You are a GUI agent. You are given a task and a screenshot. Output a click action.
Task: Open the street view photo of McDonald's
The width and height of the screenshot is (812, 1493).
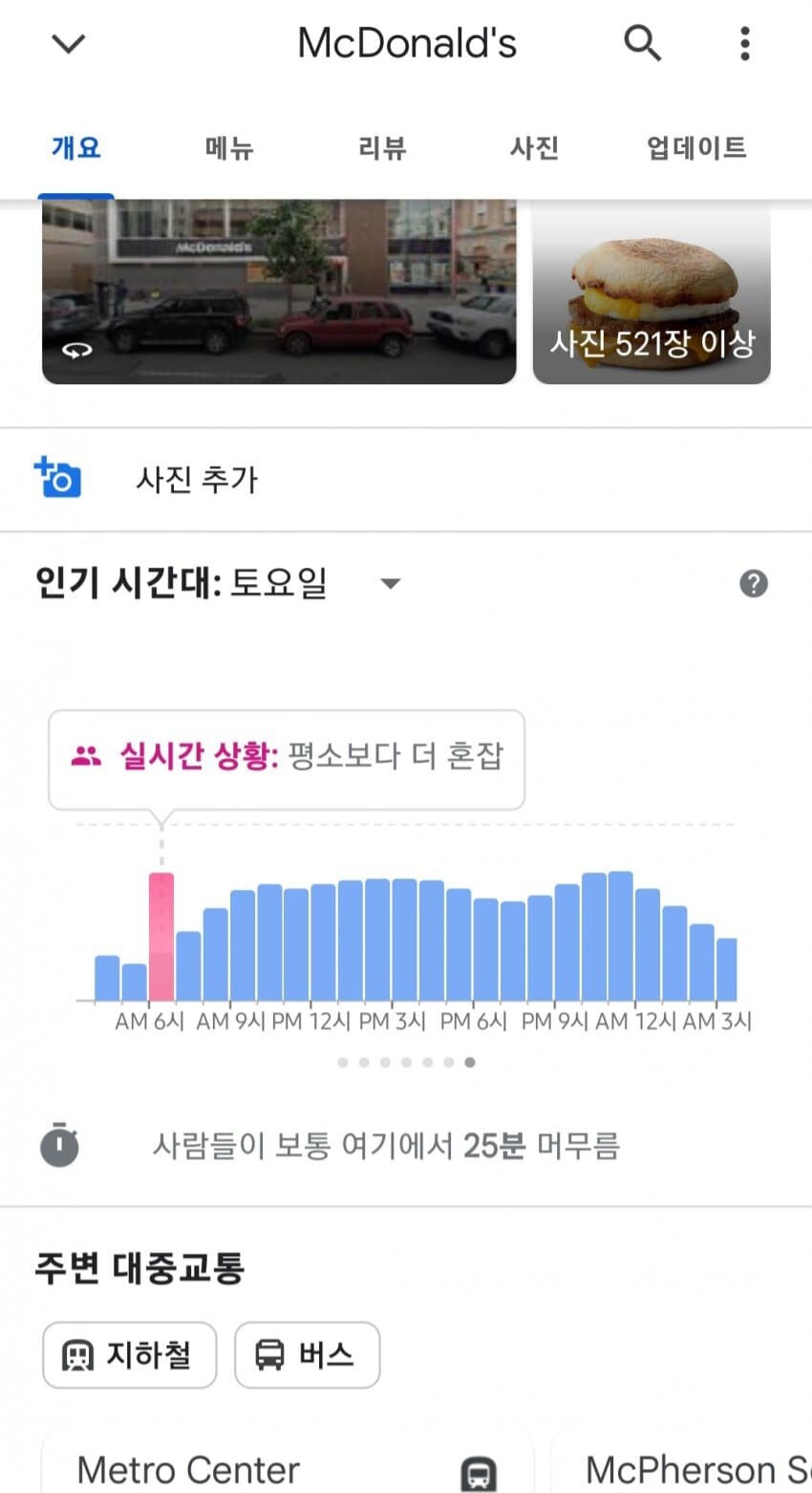coord(278,291)
